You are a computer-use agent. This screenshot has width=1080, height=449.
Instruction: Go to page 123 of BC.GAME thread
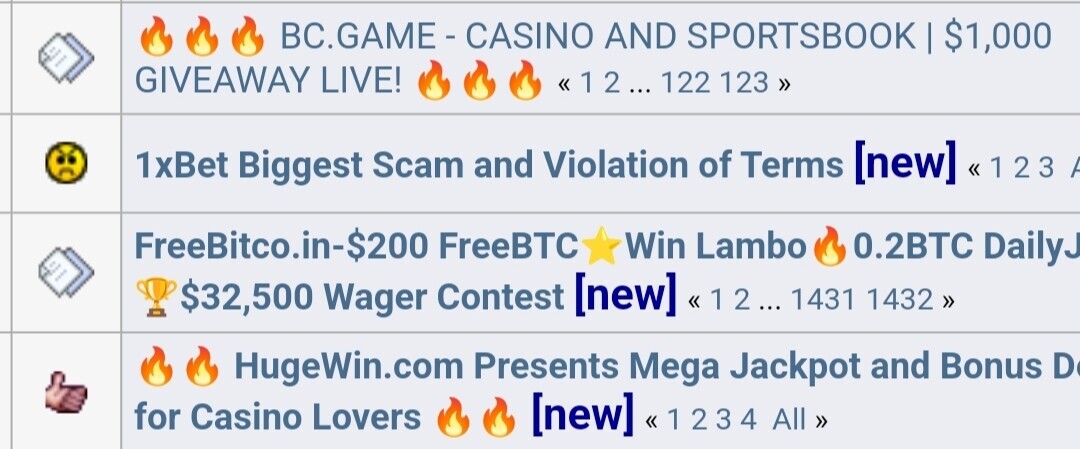(x=743, y=83)
